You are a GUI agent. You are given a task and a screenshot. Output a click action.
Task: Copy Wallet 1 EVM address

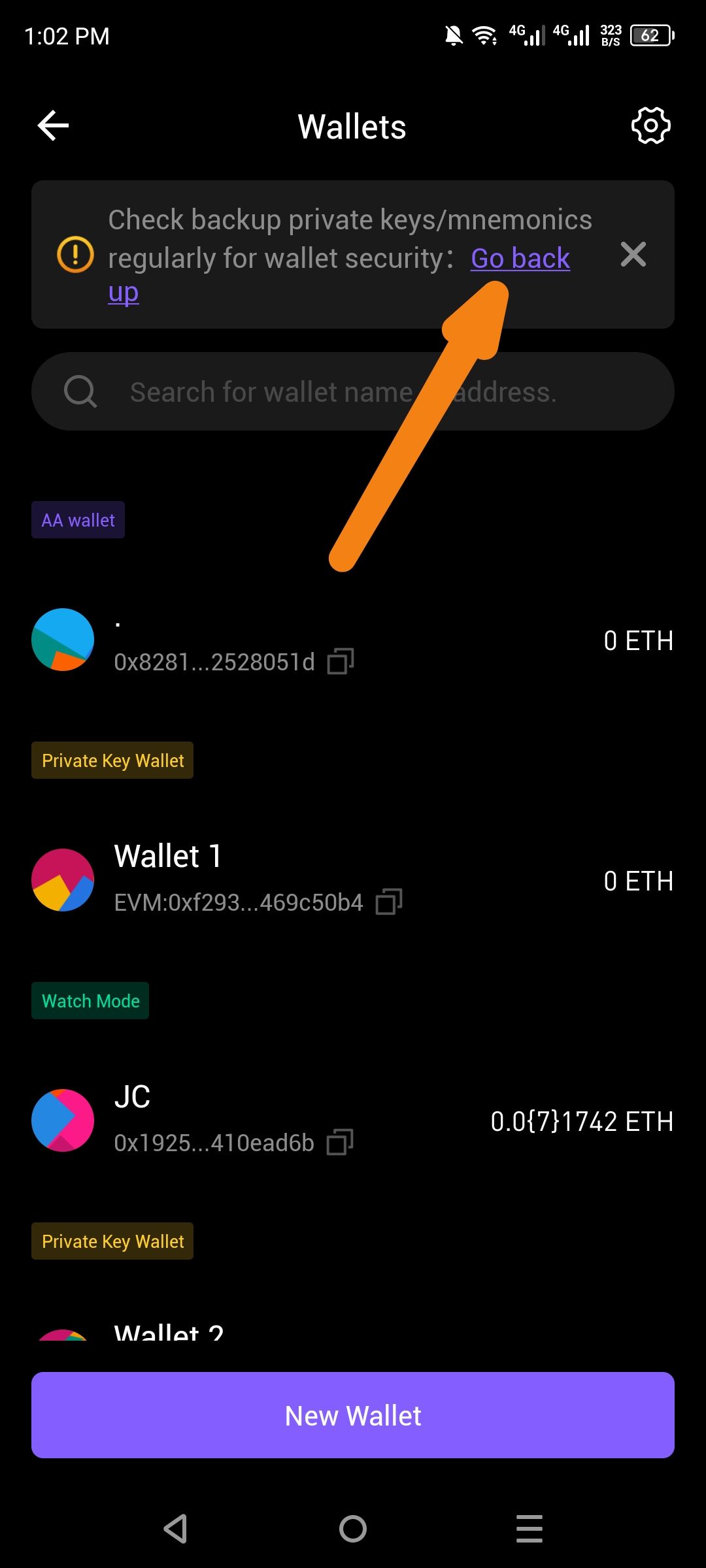389,902
